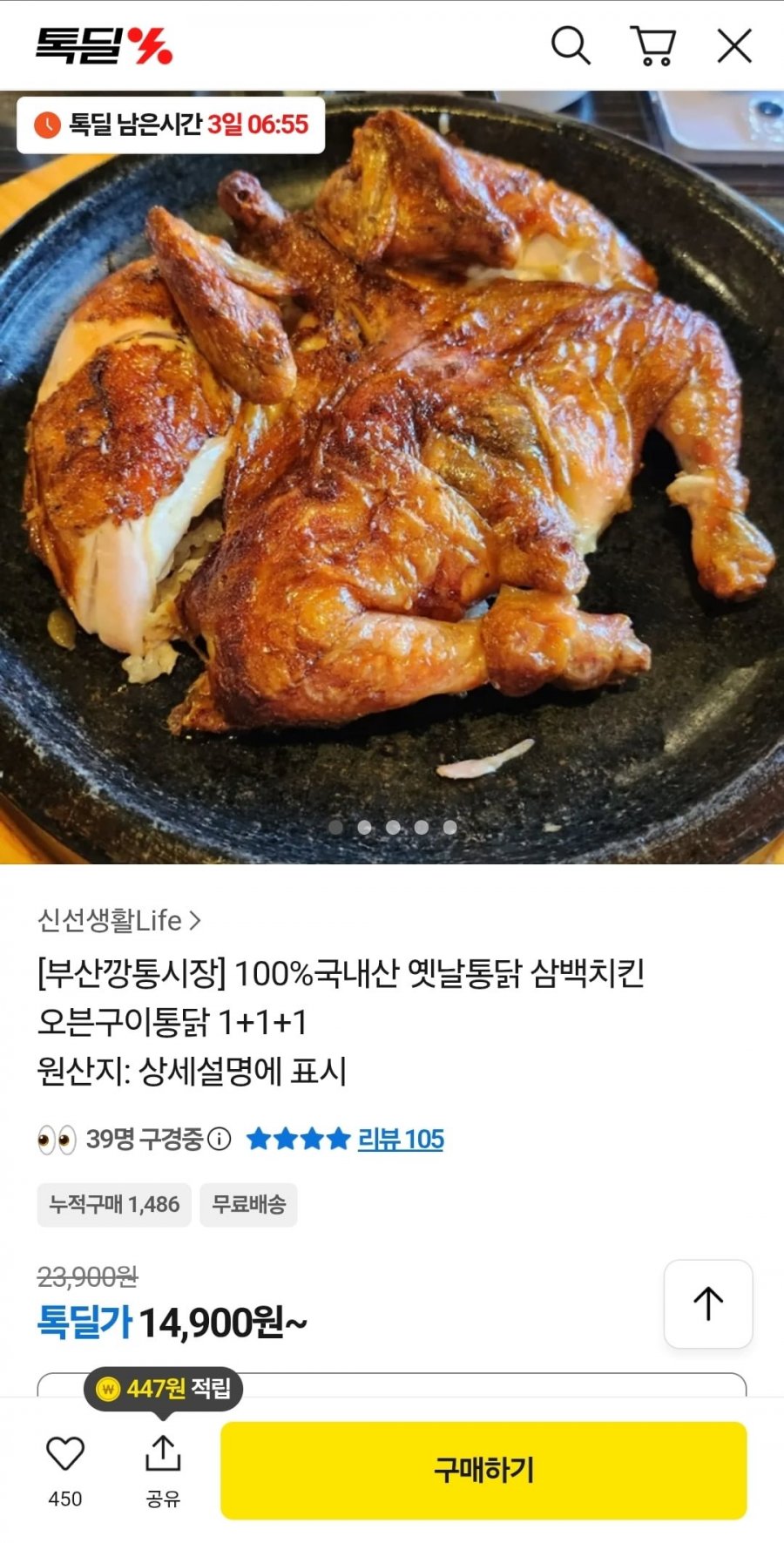Click the 톡딜가 14,900원 price

[x=166, y=1321]
